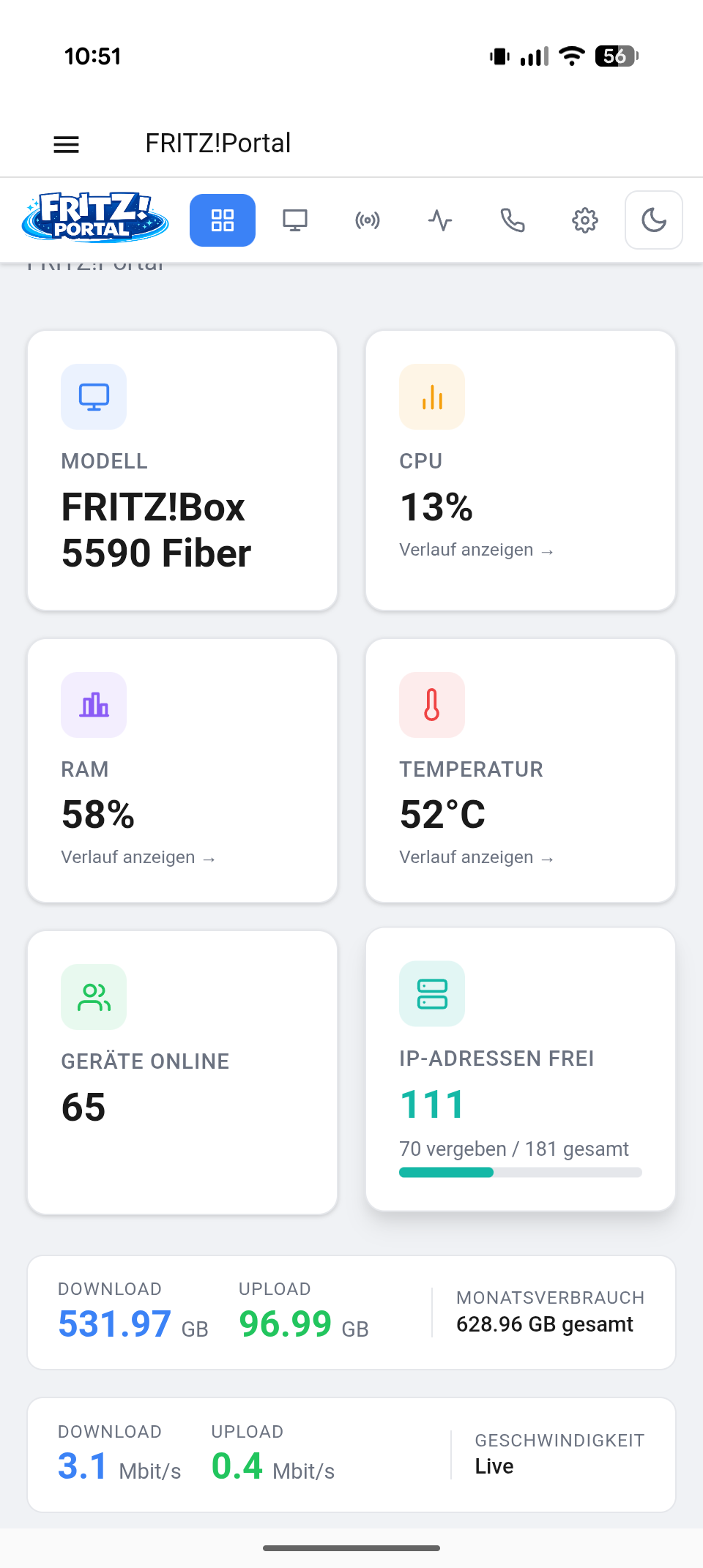
Task: Open the wireless signal tab
Action: tap(368, 220)
